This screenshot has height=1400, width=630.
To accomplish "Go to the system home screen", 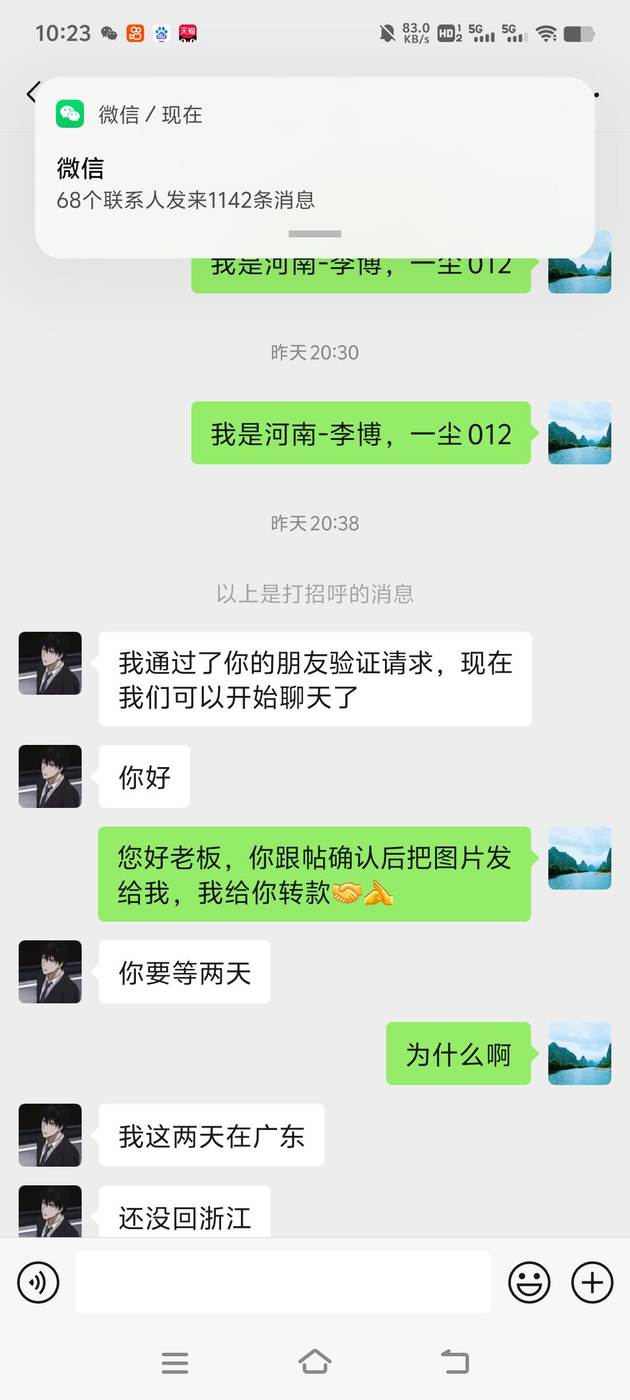I will point(315,1361).
